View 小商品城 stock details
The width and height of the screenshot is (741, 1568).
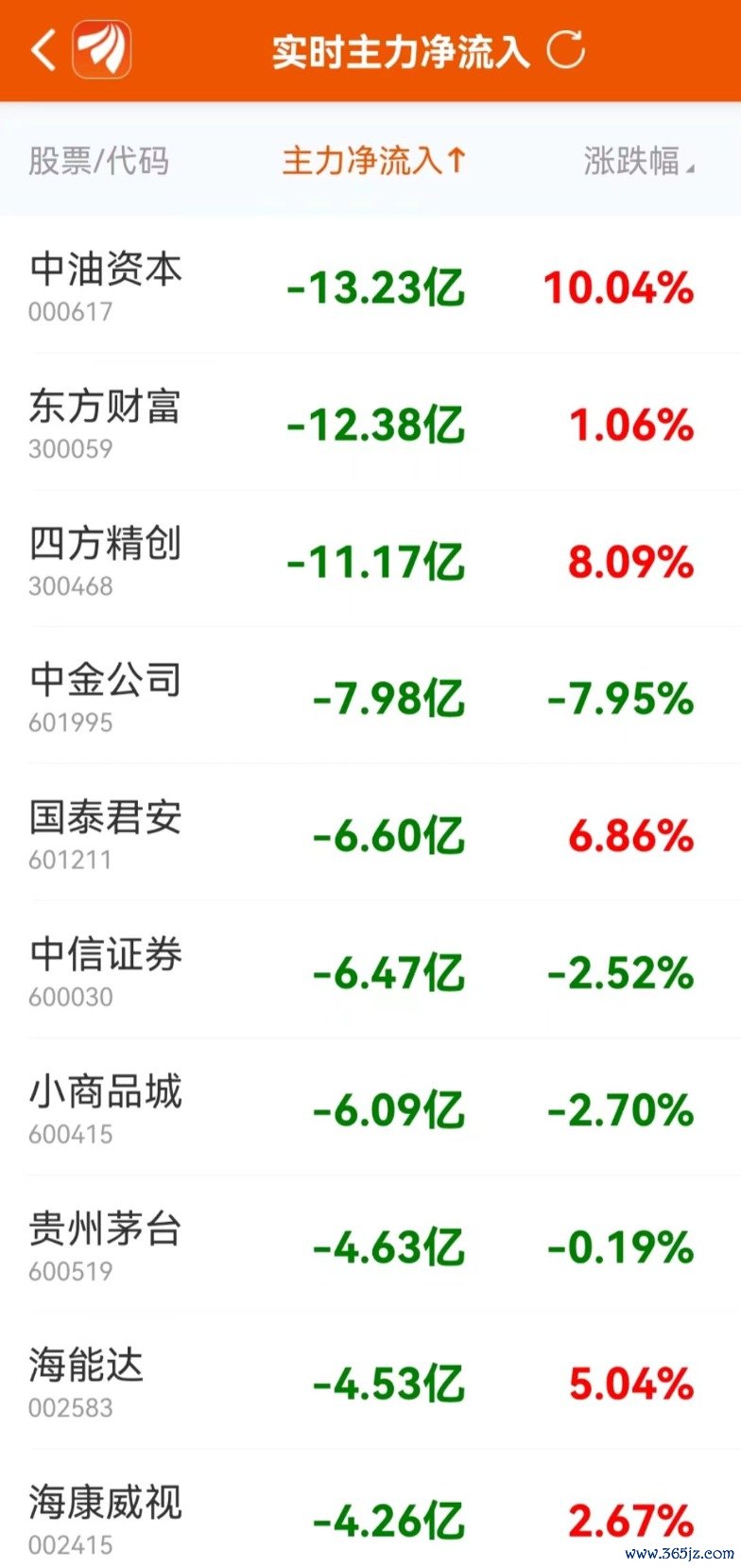(x=370, y=1107)
